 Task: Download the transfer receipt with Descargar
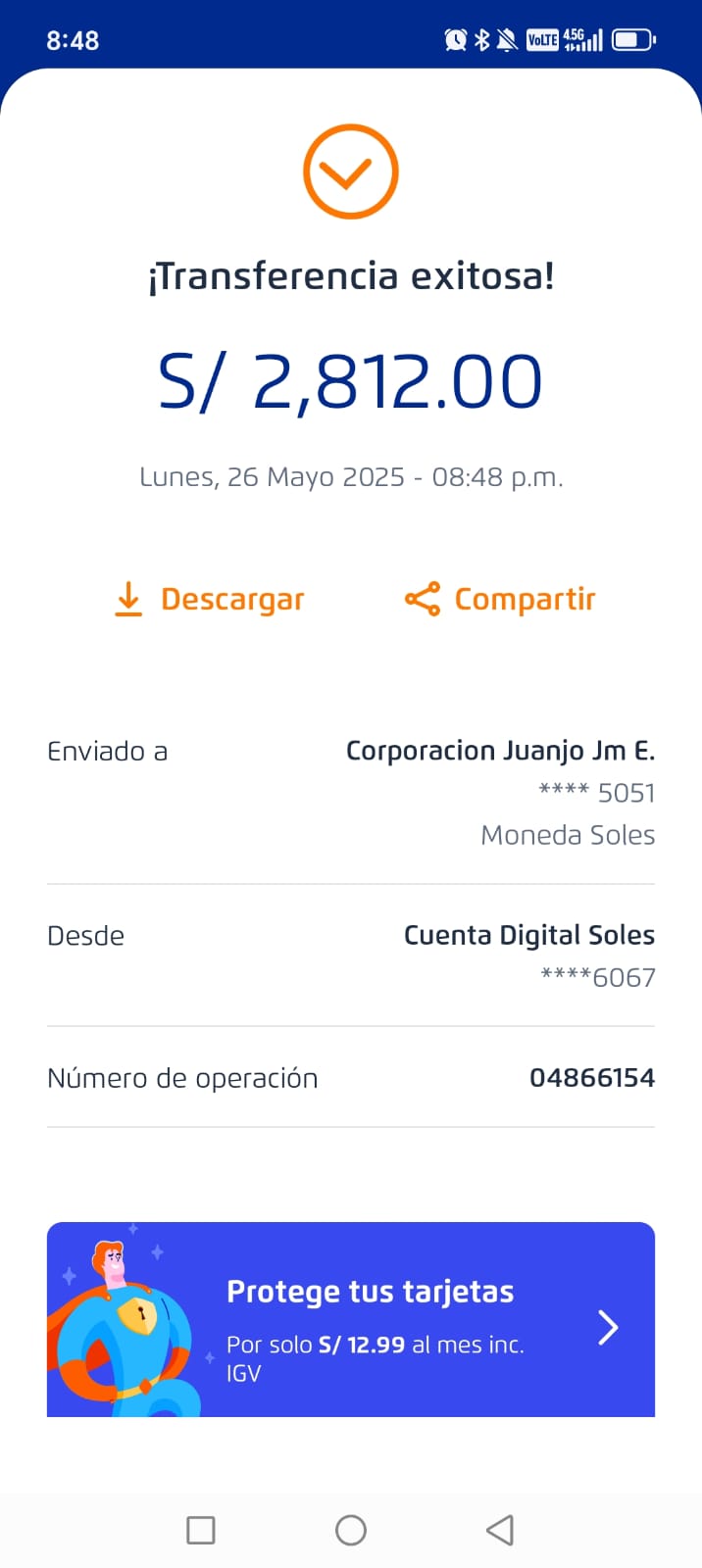tap(210, 599)
